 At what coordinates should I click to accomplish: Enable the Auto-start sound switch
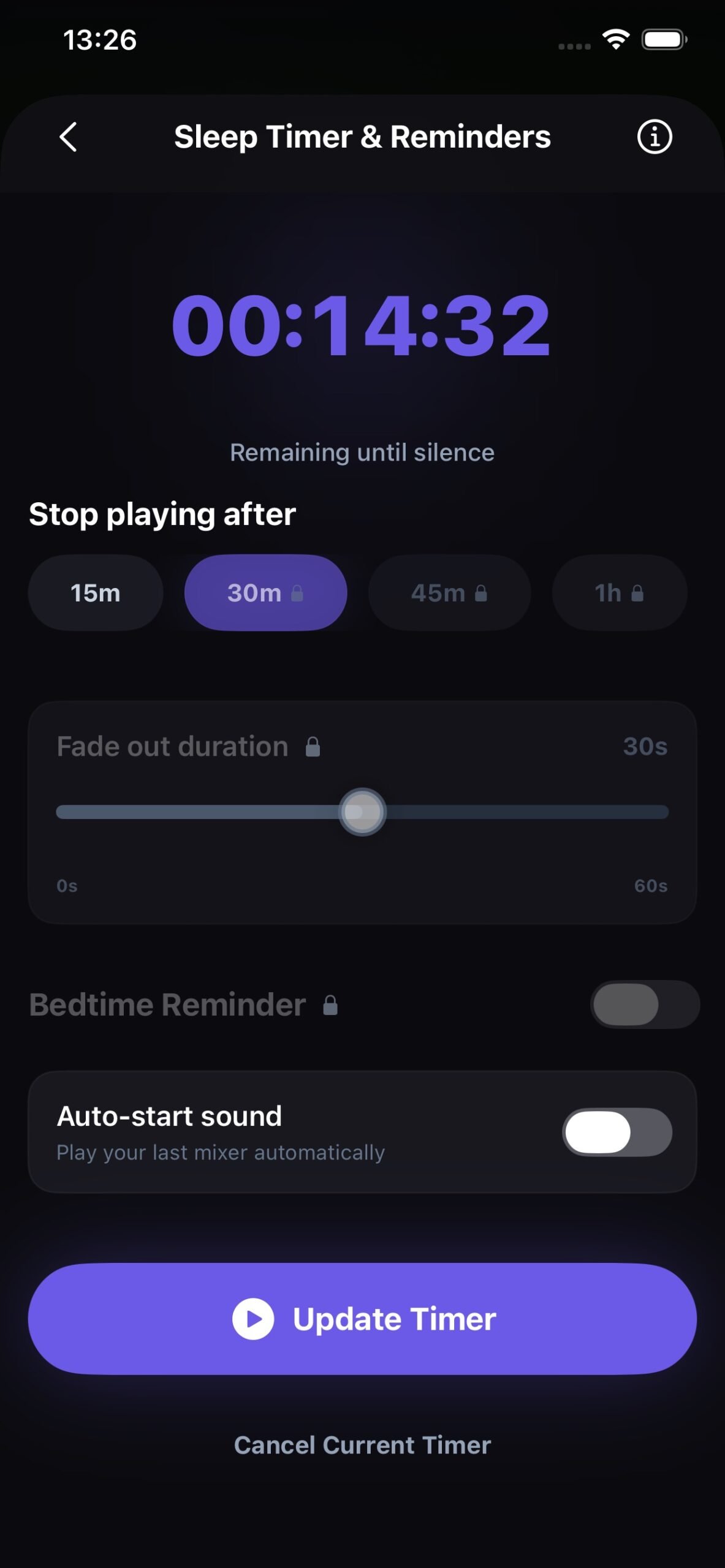pyautogui.click(x=617, y=1132)
